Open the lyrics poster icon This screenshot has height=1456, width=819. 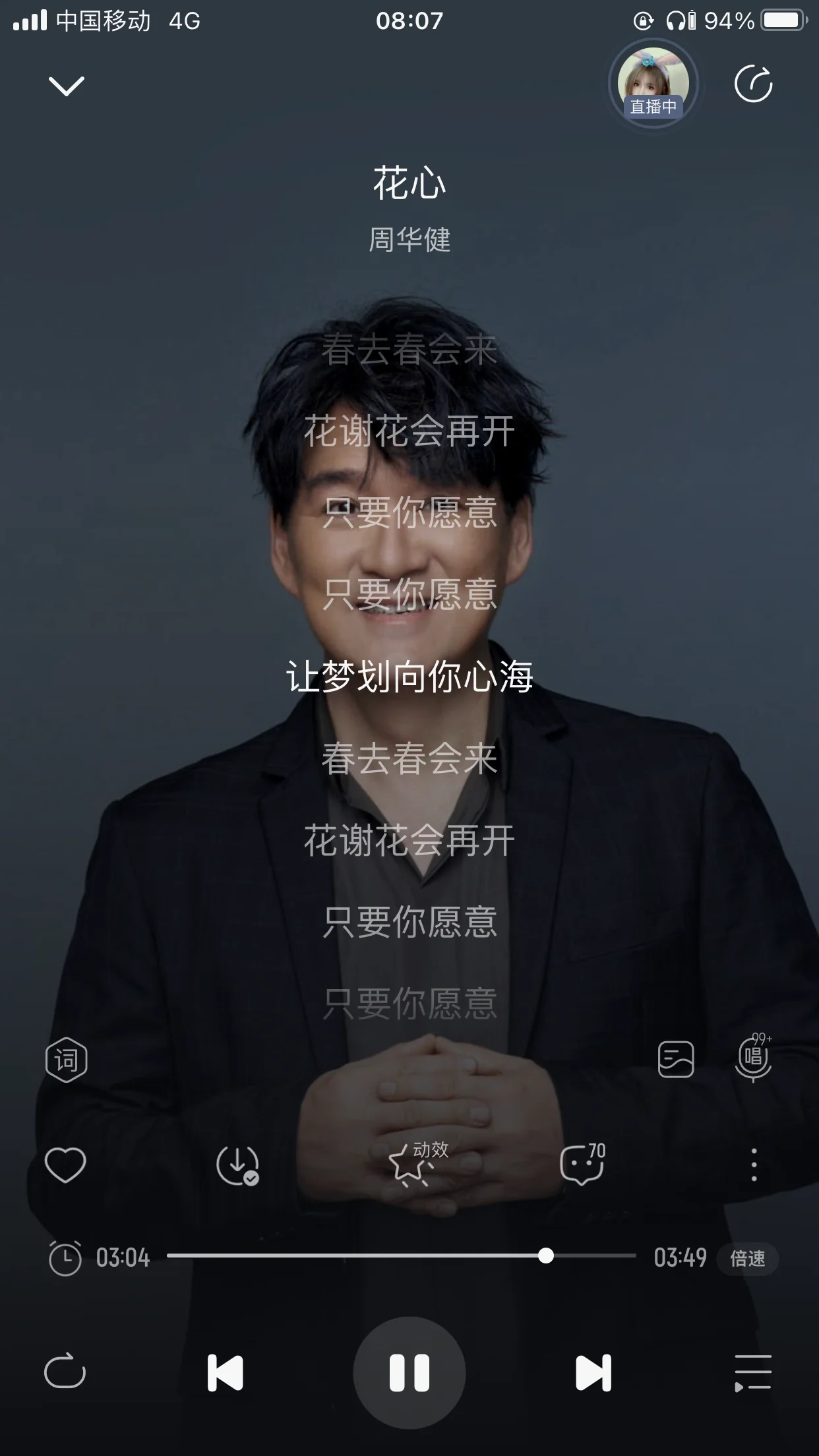676,1060
